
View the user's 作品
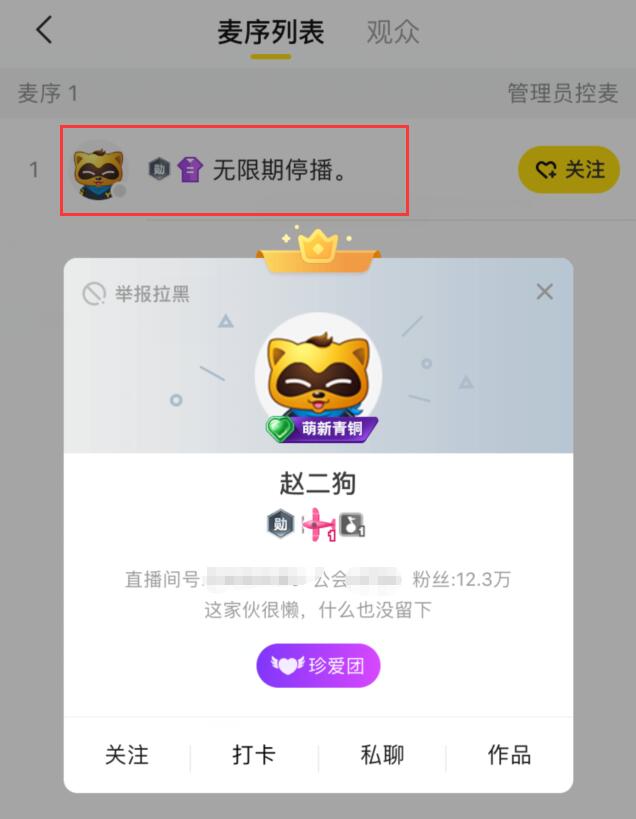tap(509, 755)
